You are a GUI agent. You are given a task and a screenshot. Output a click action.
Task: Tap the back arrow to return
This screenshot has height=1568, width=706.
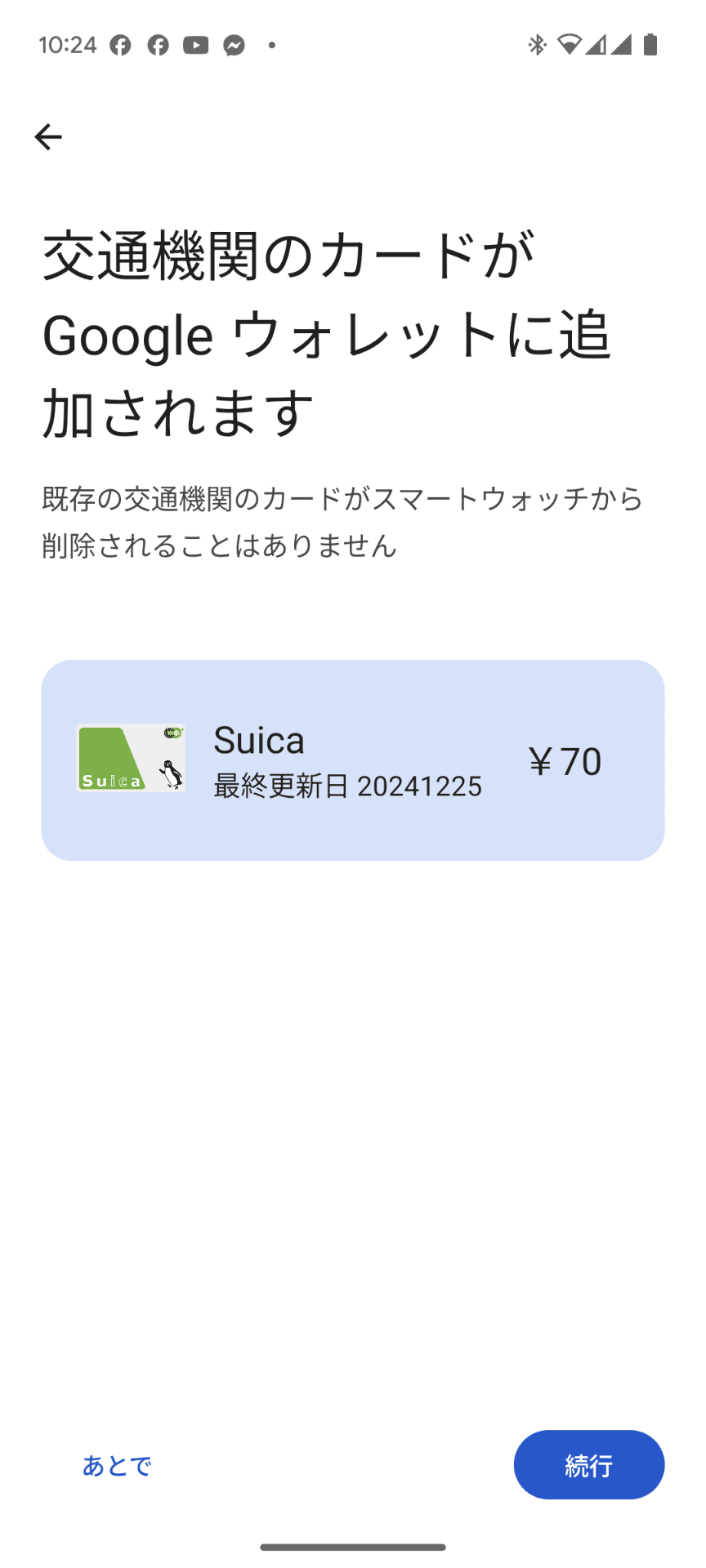(x=47, y=136)
